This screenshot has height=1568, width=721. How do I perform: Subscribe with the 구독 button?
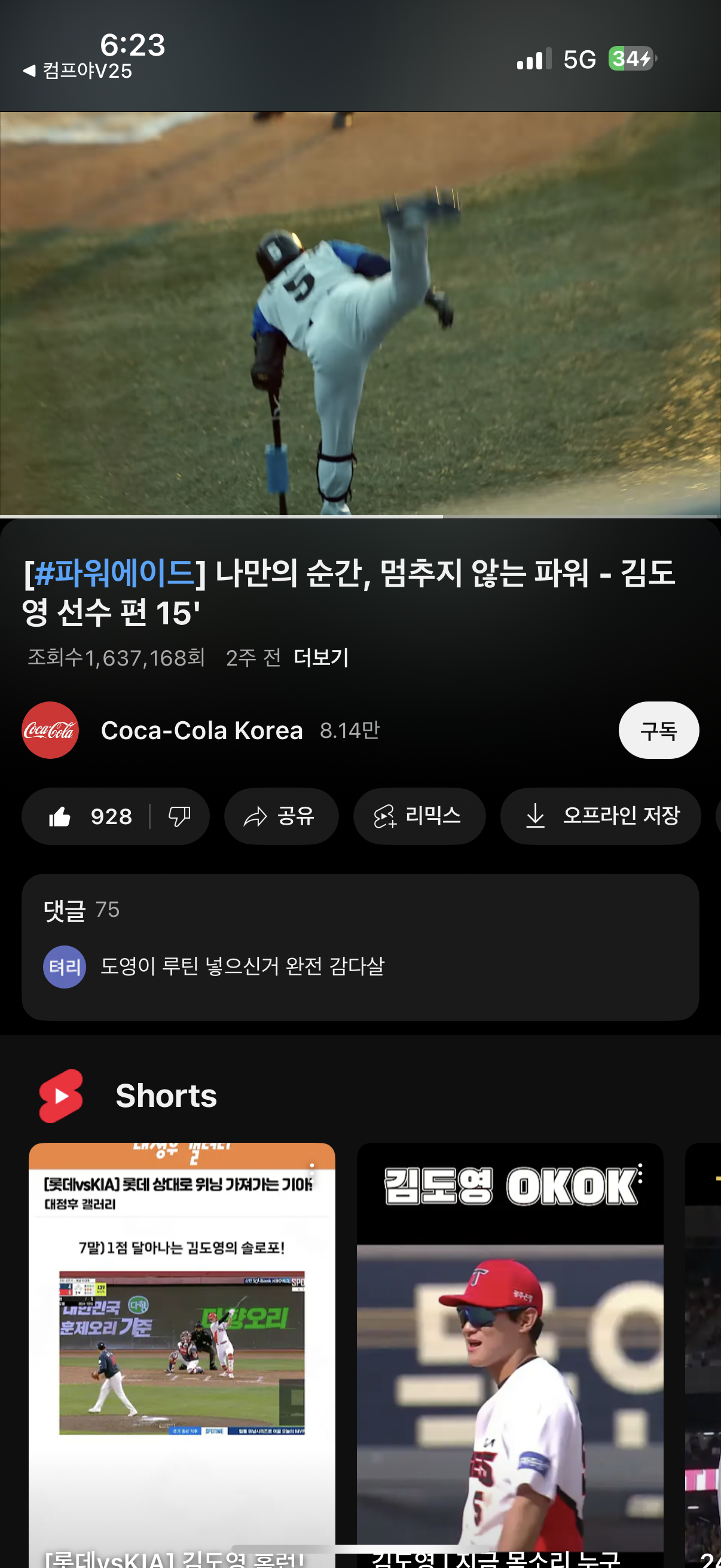(658, 730)
